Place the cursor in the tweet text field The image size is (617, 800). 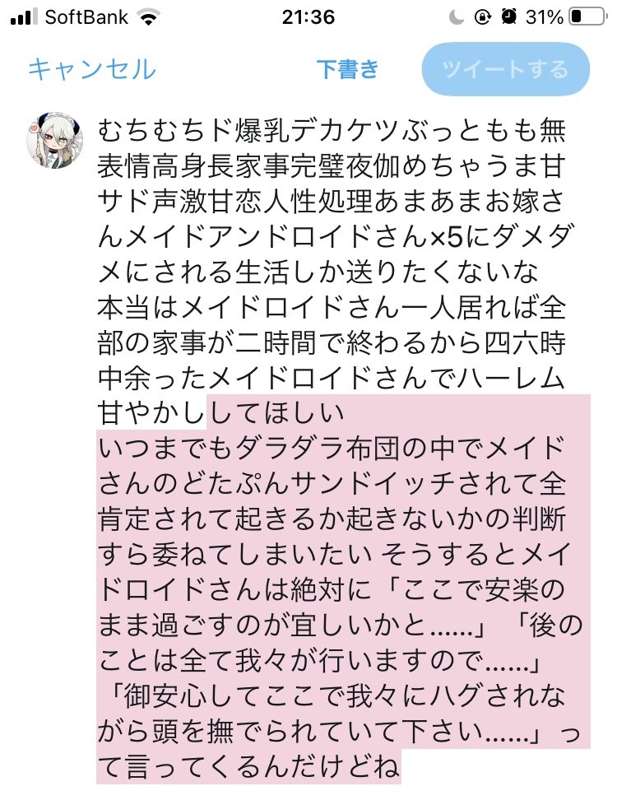click(x=340, y=300)
